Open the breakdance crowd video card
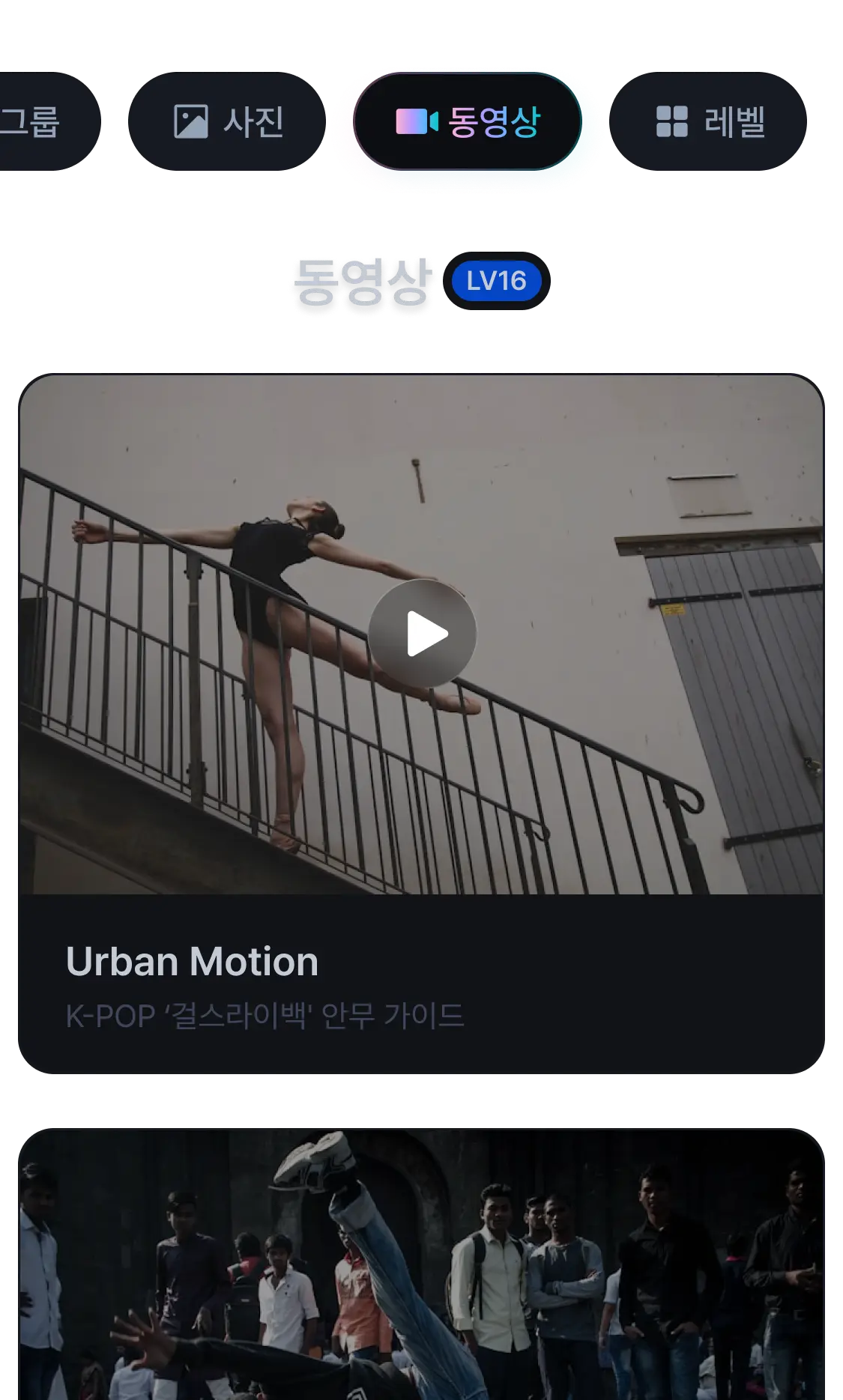 point(422,1266)
